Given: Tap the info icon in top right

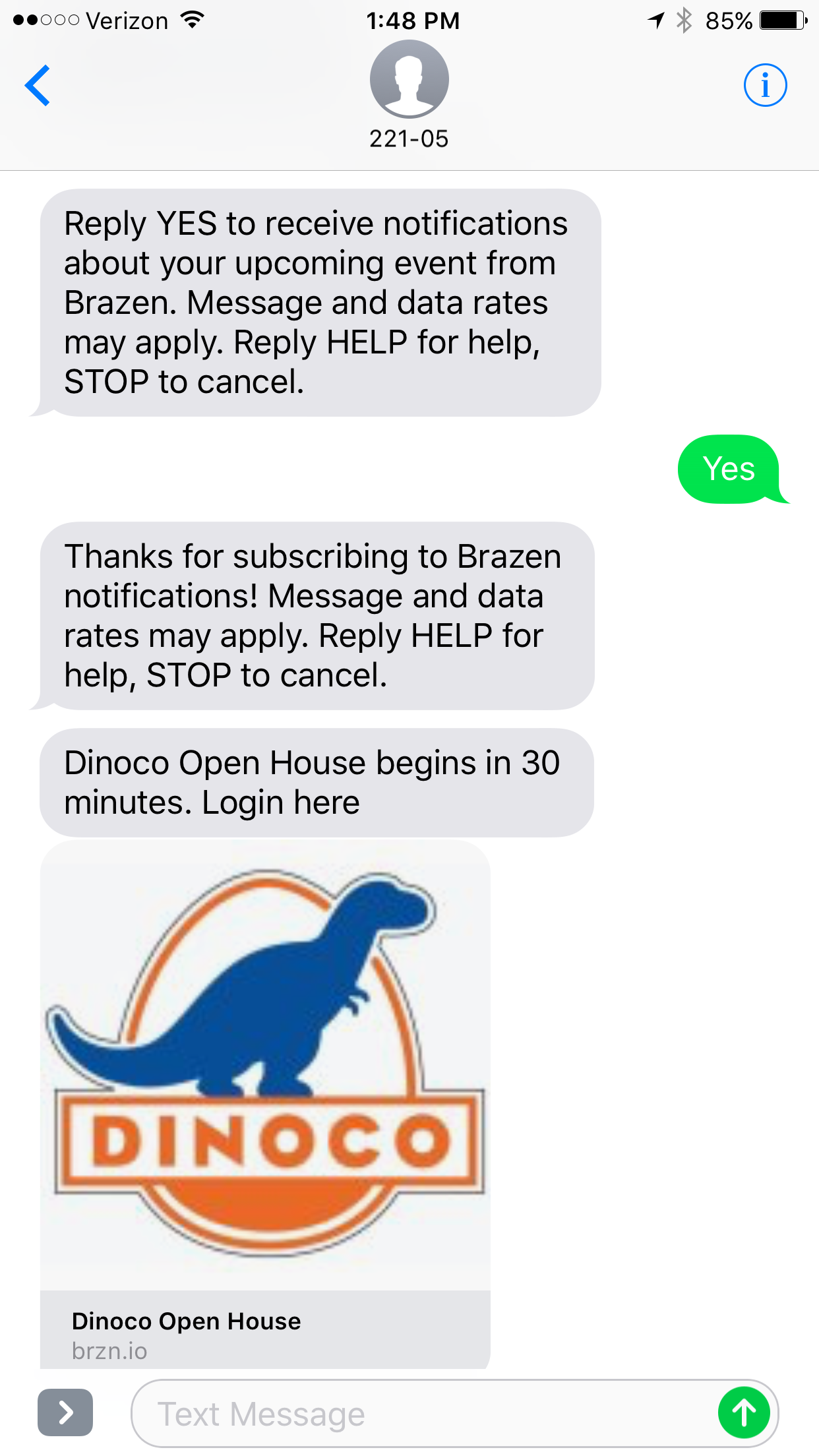Looking at the screenshot, I should pos(765,85).
